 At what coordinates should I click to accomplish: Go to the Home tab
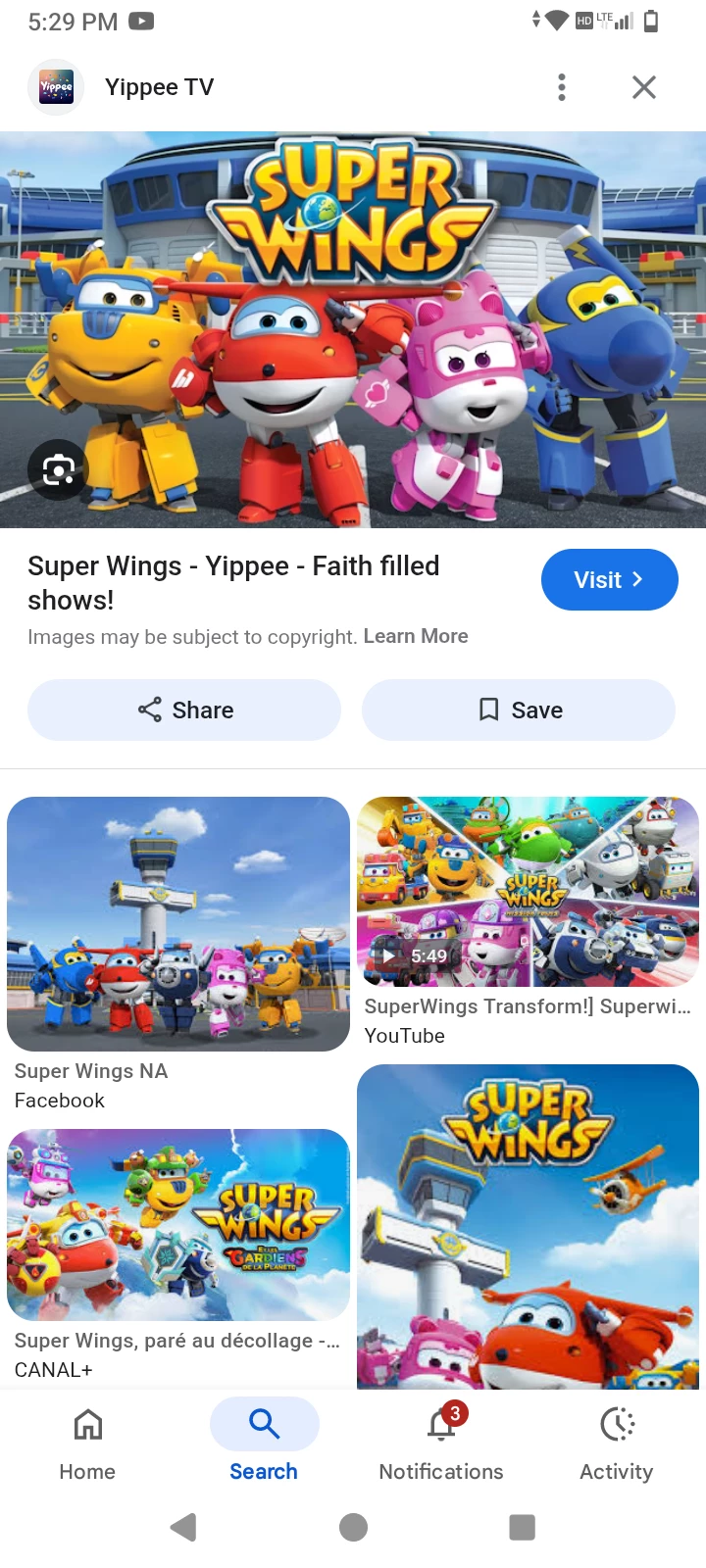87,1444
